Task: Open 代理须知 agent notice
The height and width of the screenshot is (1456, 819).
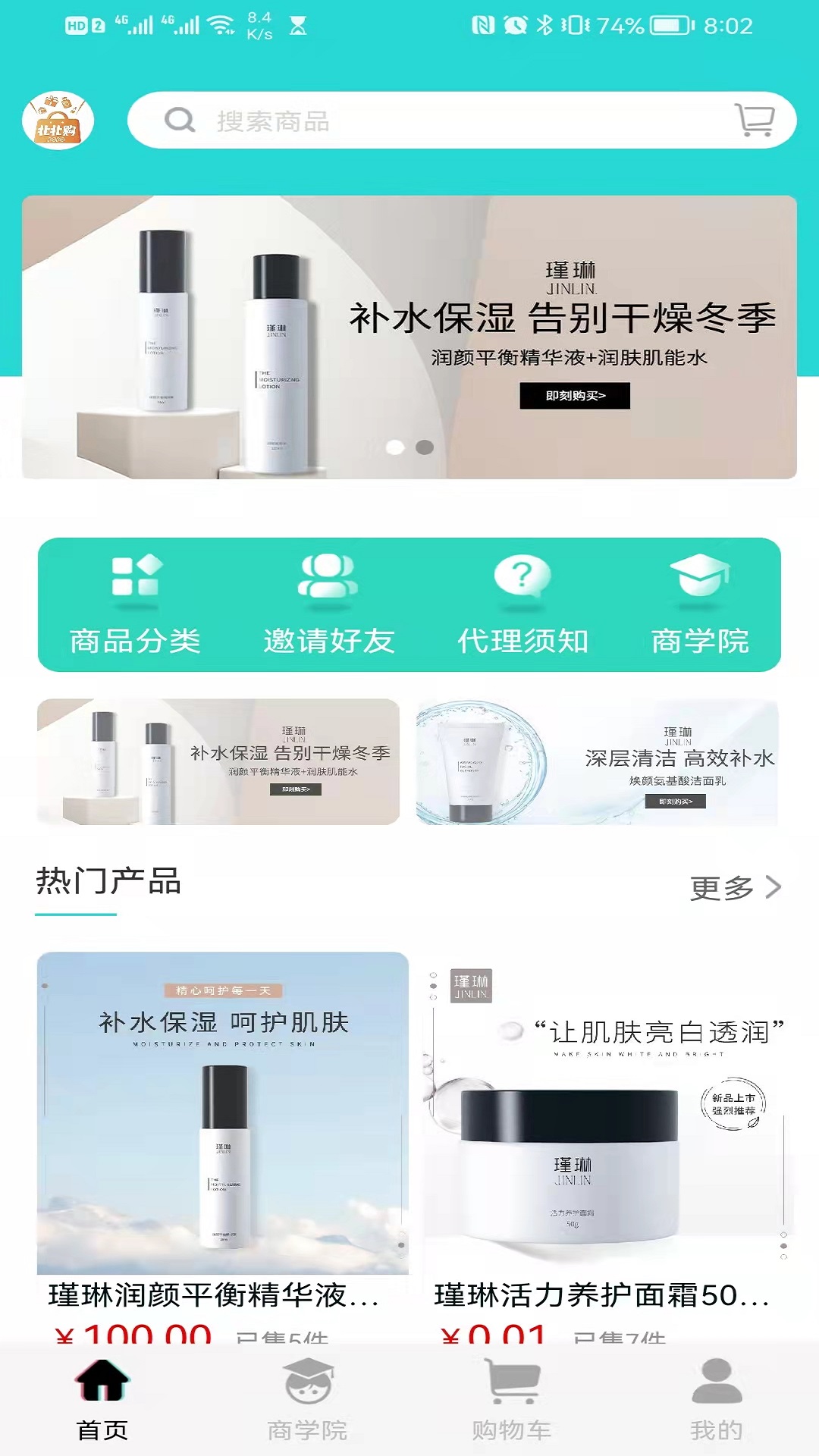Action: click(522, 604)
